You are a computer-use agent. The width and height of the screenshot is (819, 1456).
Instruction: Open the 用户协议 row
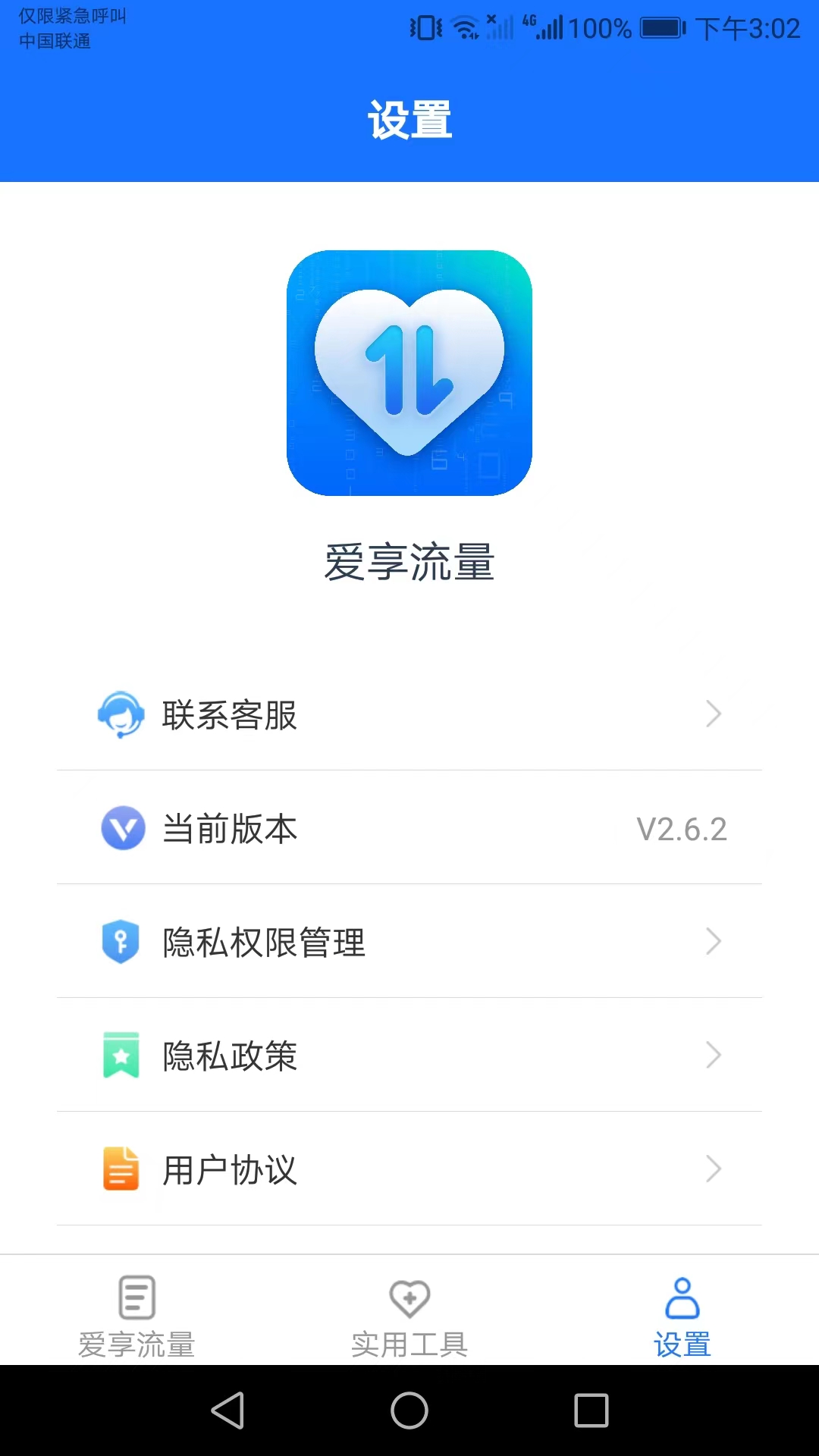[409, 1169]
